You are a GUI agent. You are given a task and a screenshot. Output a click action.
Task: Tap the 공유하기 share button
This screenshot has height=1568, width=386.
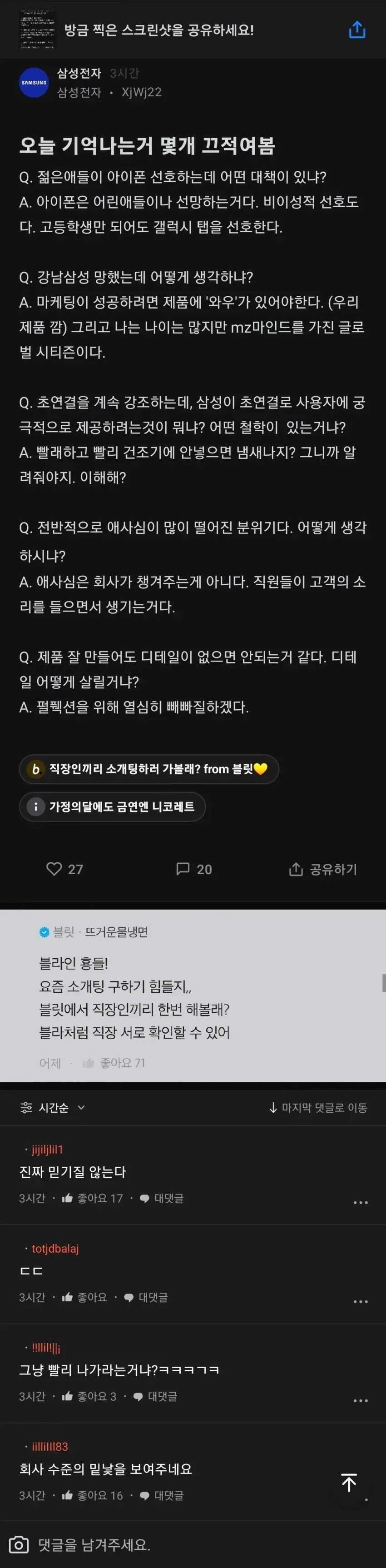coord(323,869)
